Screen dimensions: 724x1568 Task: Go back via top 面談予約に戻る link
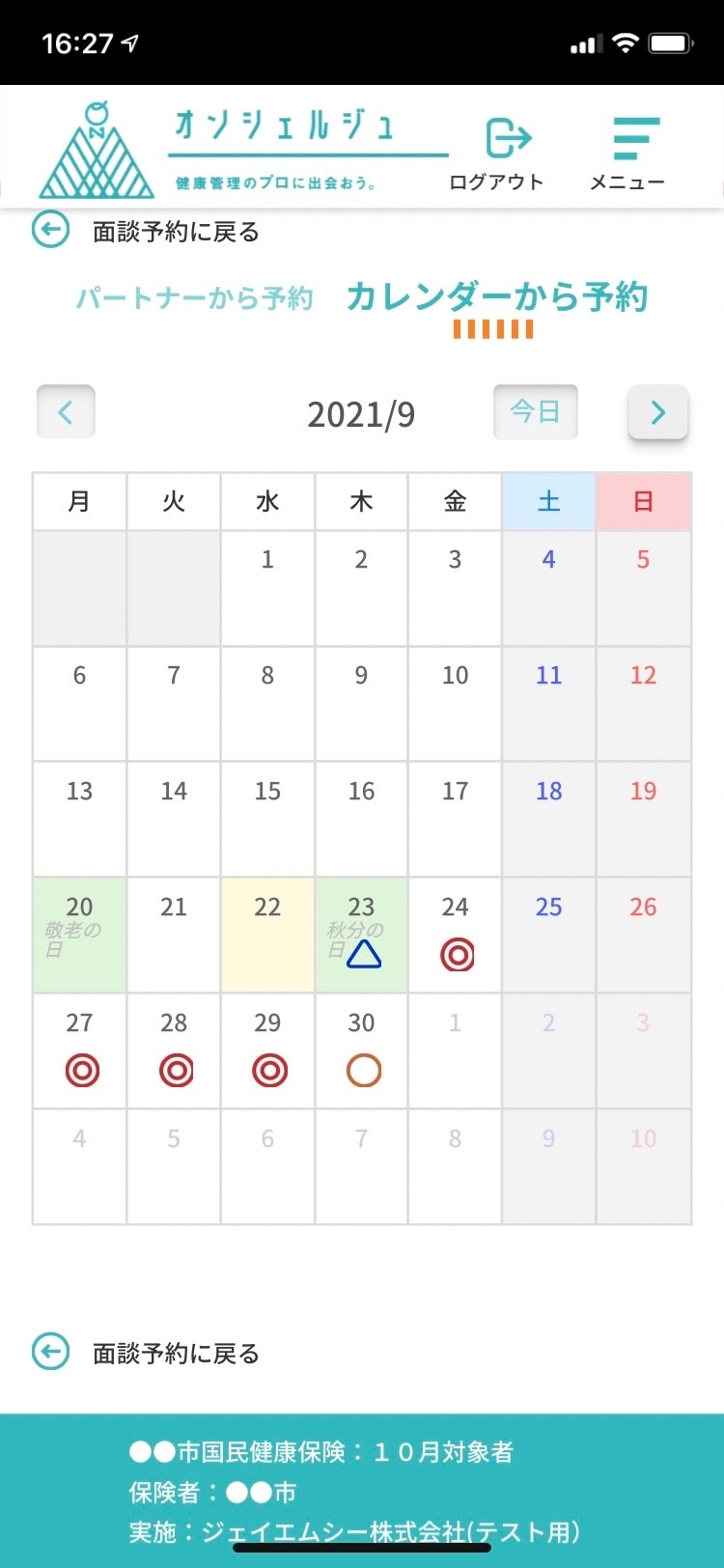click(x=147, y=232)
